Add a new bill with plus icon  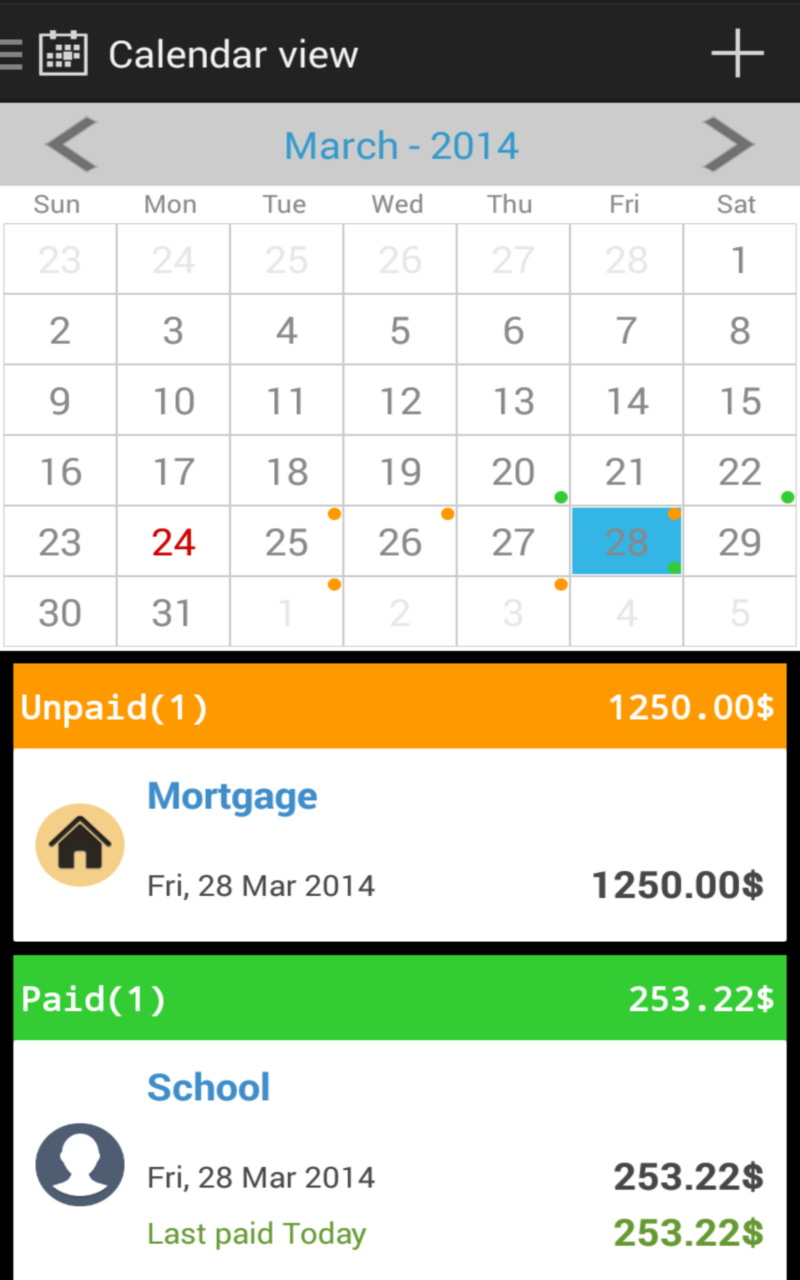[737, 54]
